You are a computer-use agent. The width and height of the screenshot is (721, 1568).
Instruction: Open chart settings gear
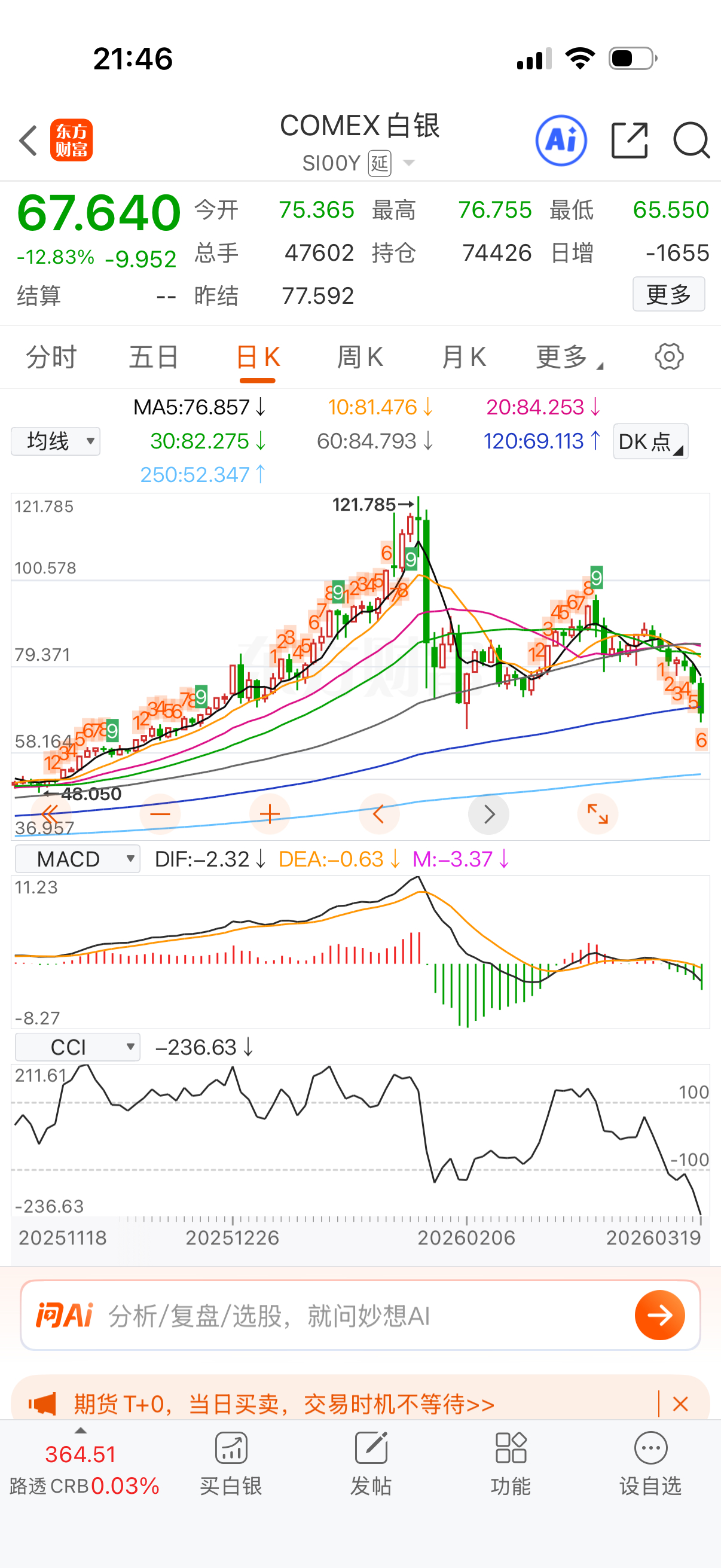(668, 356)
